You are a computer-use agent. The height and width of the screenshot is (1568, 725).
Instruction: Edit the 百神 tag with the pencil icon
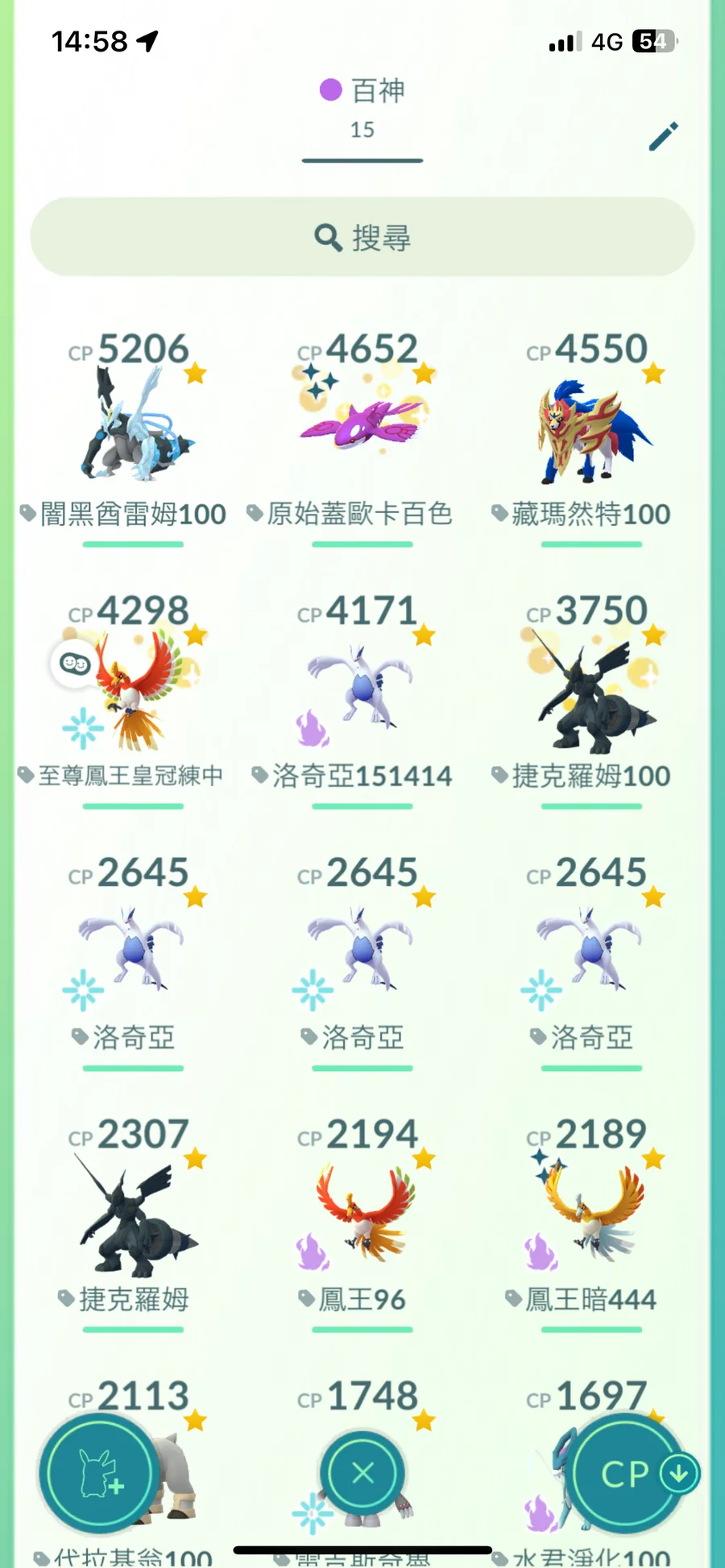coord(664,136)
